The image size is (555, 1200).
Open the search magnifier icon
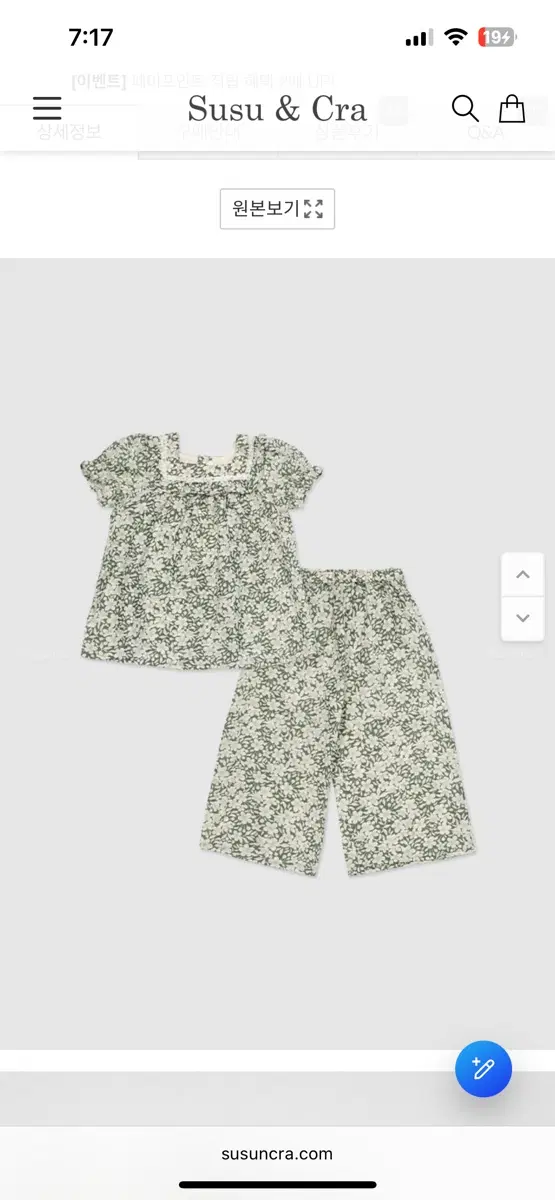click(x=465, y=108)
